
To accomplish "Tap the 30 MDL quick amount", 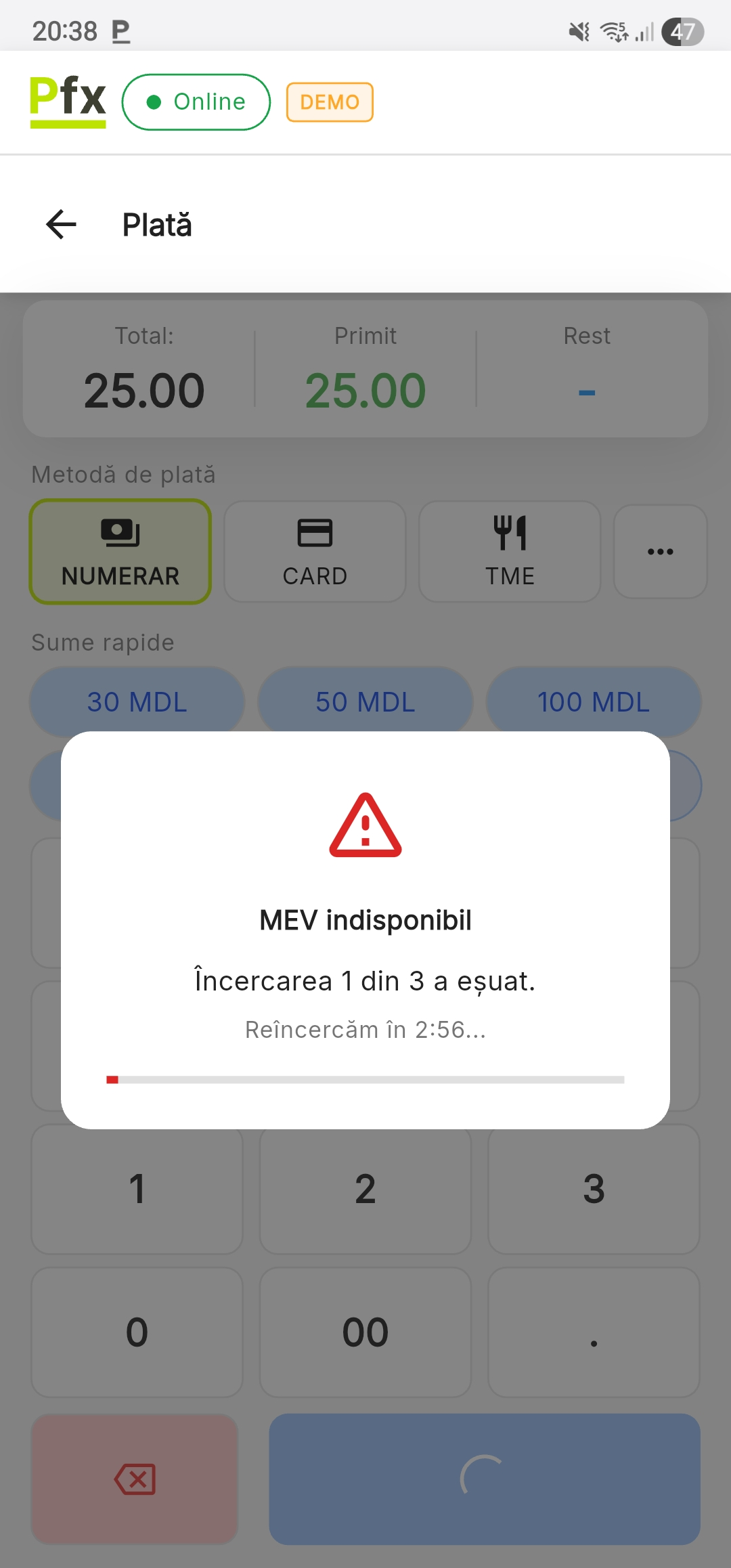I will click(137, 700).
